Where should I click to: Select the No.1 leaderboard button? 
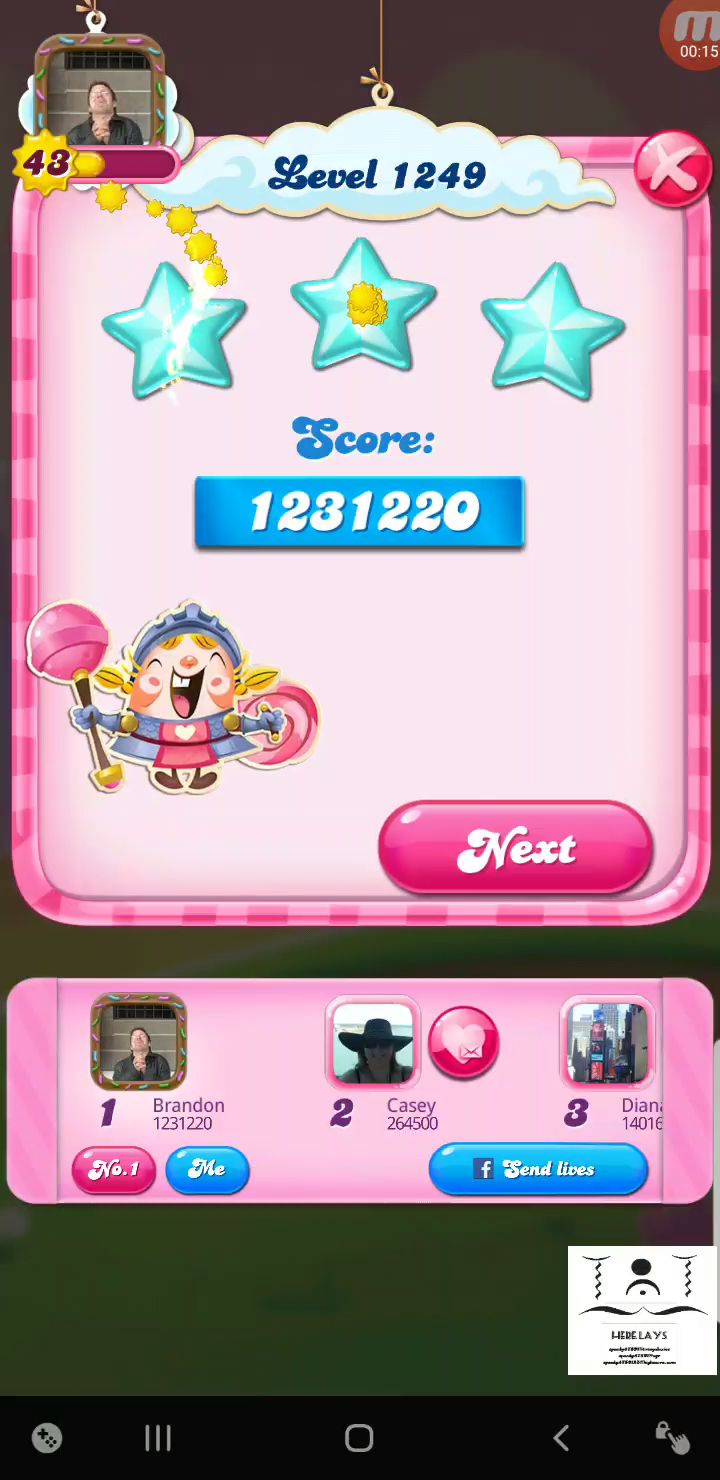(113, 1169)
